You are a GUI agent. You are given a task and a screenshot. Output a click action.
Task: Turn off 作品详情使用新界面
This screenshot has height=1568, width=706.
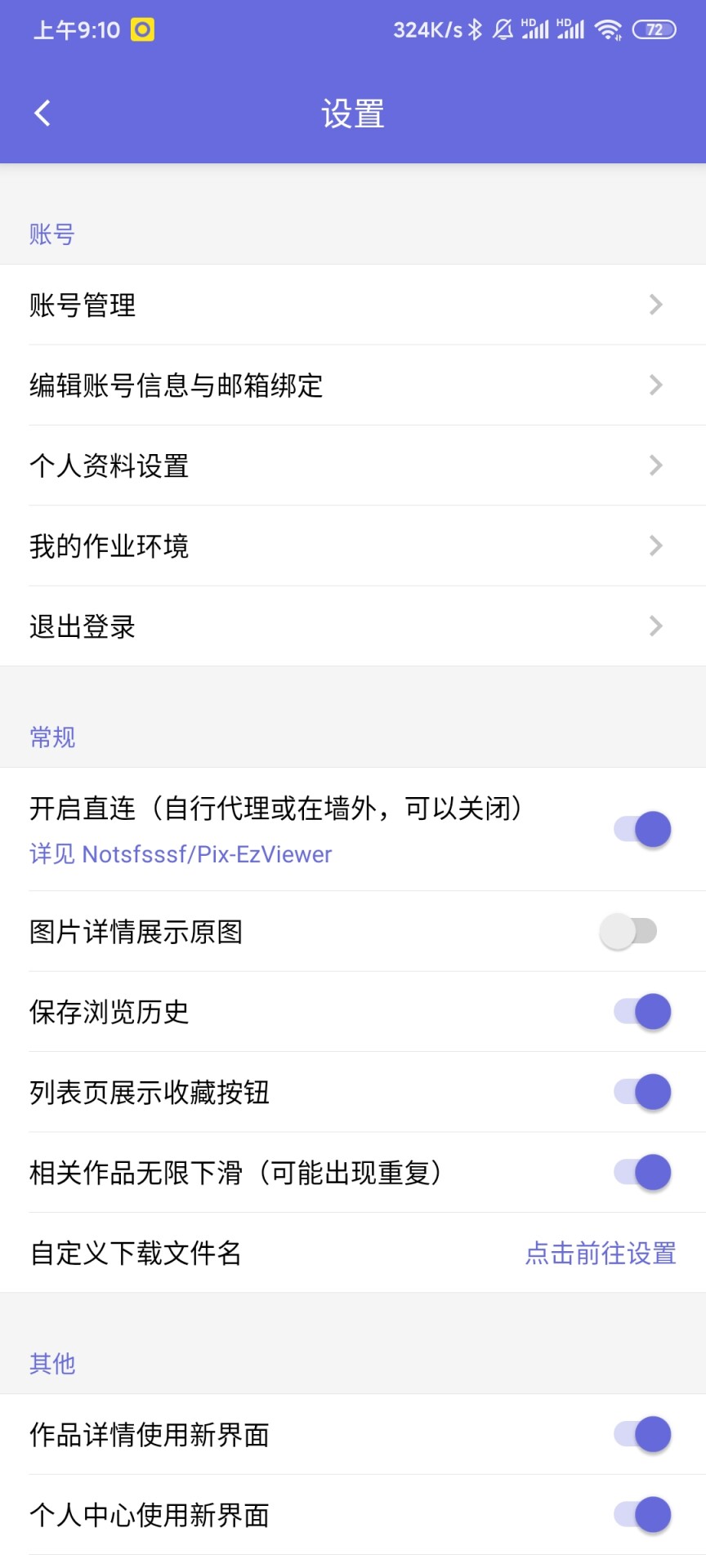[643, 1435]
